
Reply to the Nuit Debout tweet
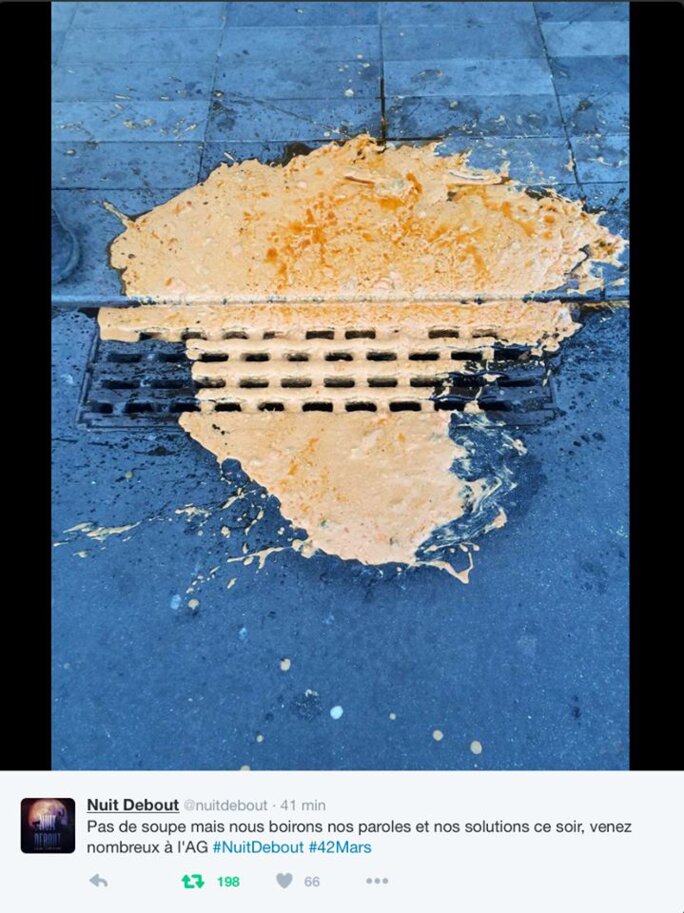pyautogui.click(x=98, y=881)
